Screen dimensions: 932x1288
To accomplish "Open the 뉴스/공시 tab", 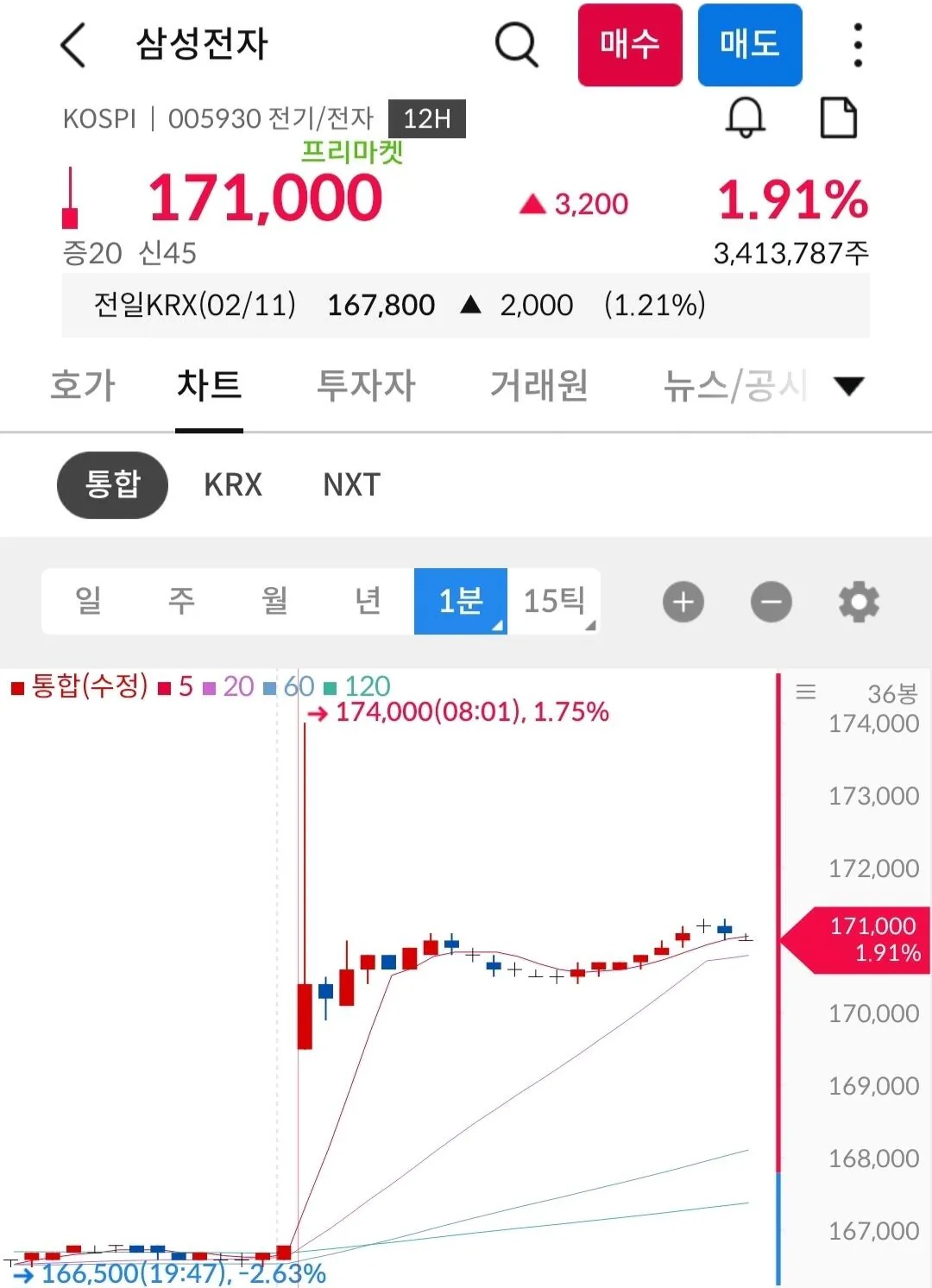I will click(x=734, y=385).
